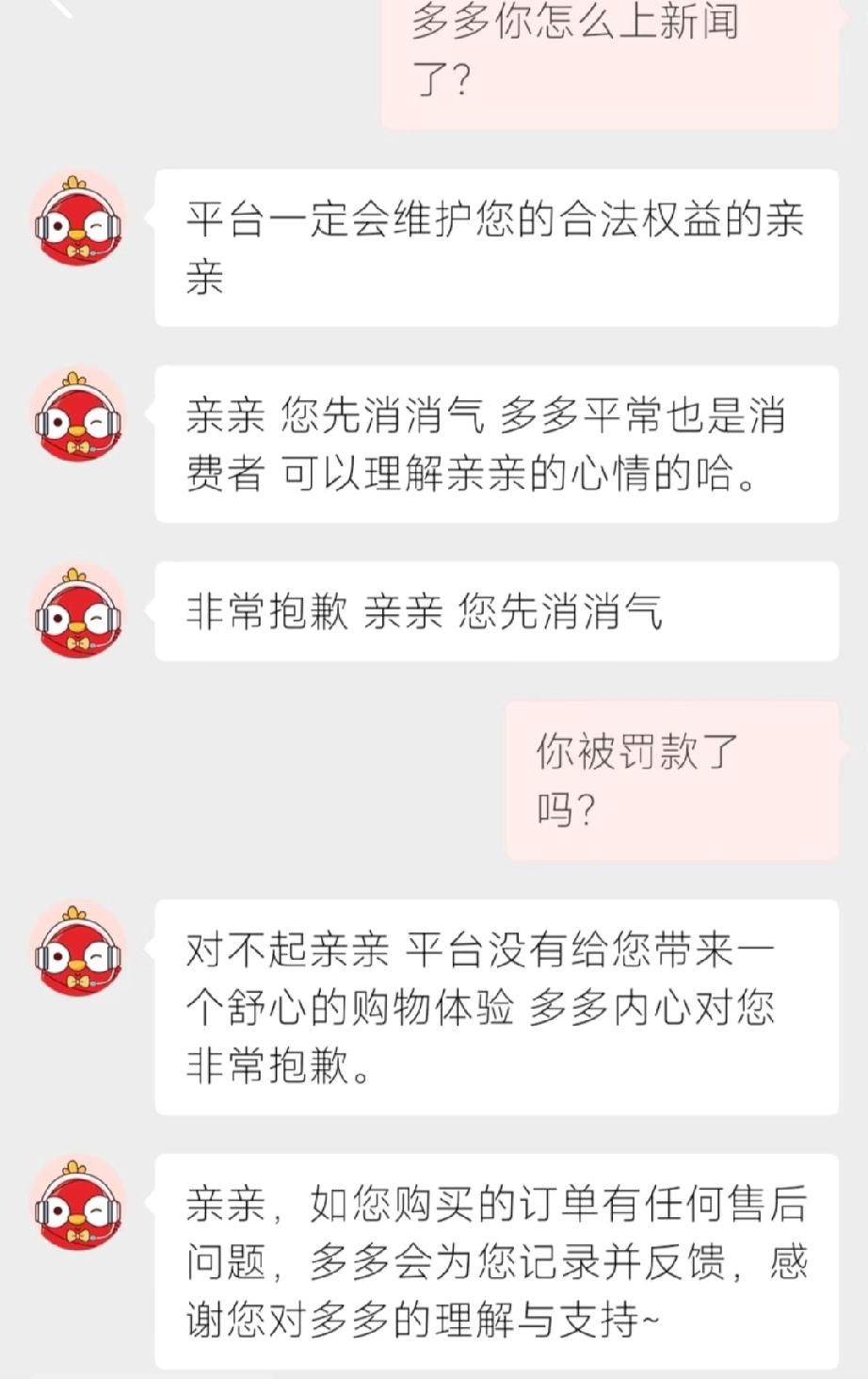Tap the avatar beside the '消消气' long message
The height and width of the screenshot is (1379, 868).
click(x=80, y=419)
